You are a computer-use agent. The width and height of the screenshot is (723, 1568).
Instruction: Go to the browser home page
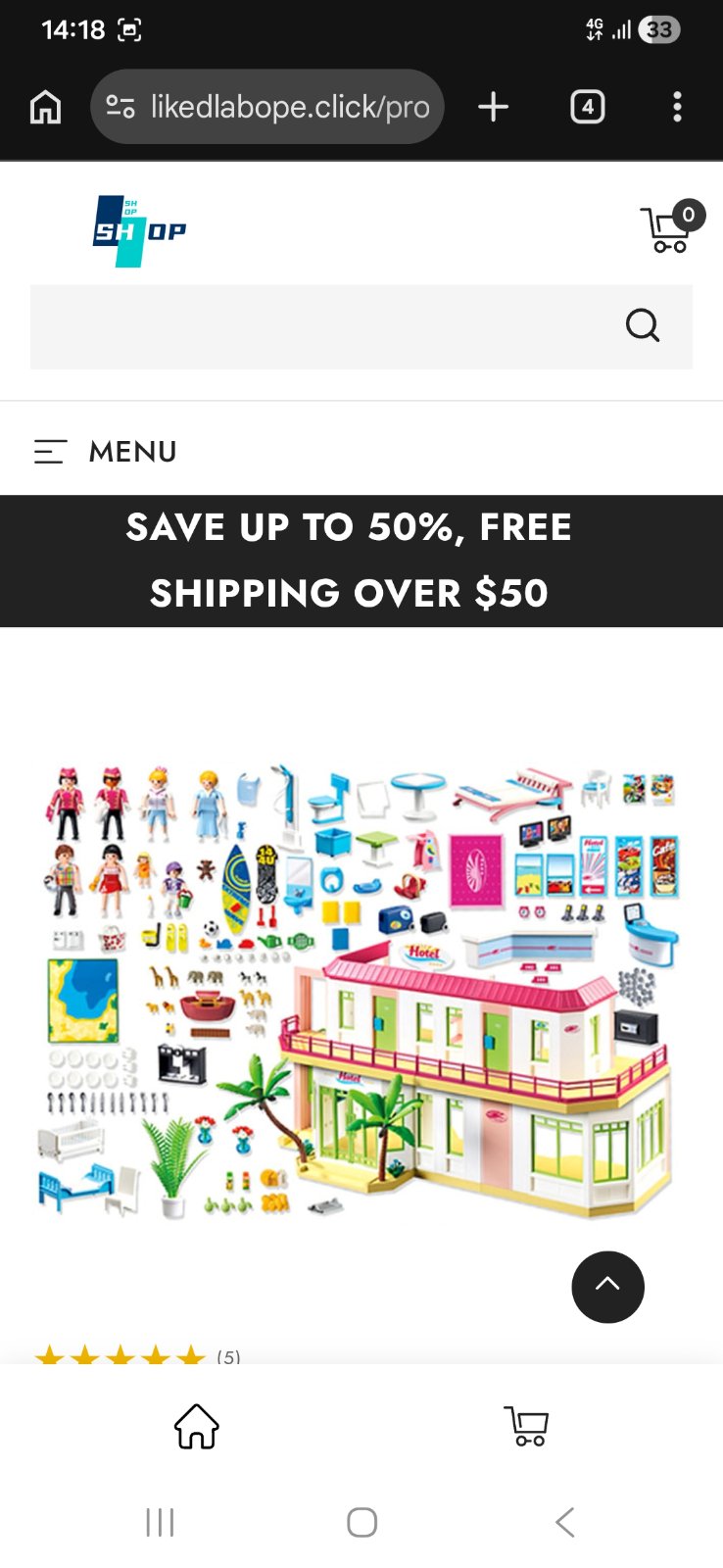point(45,107)
